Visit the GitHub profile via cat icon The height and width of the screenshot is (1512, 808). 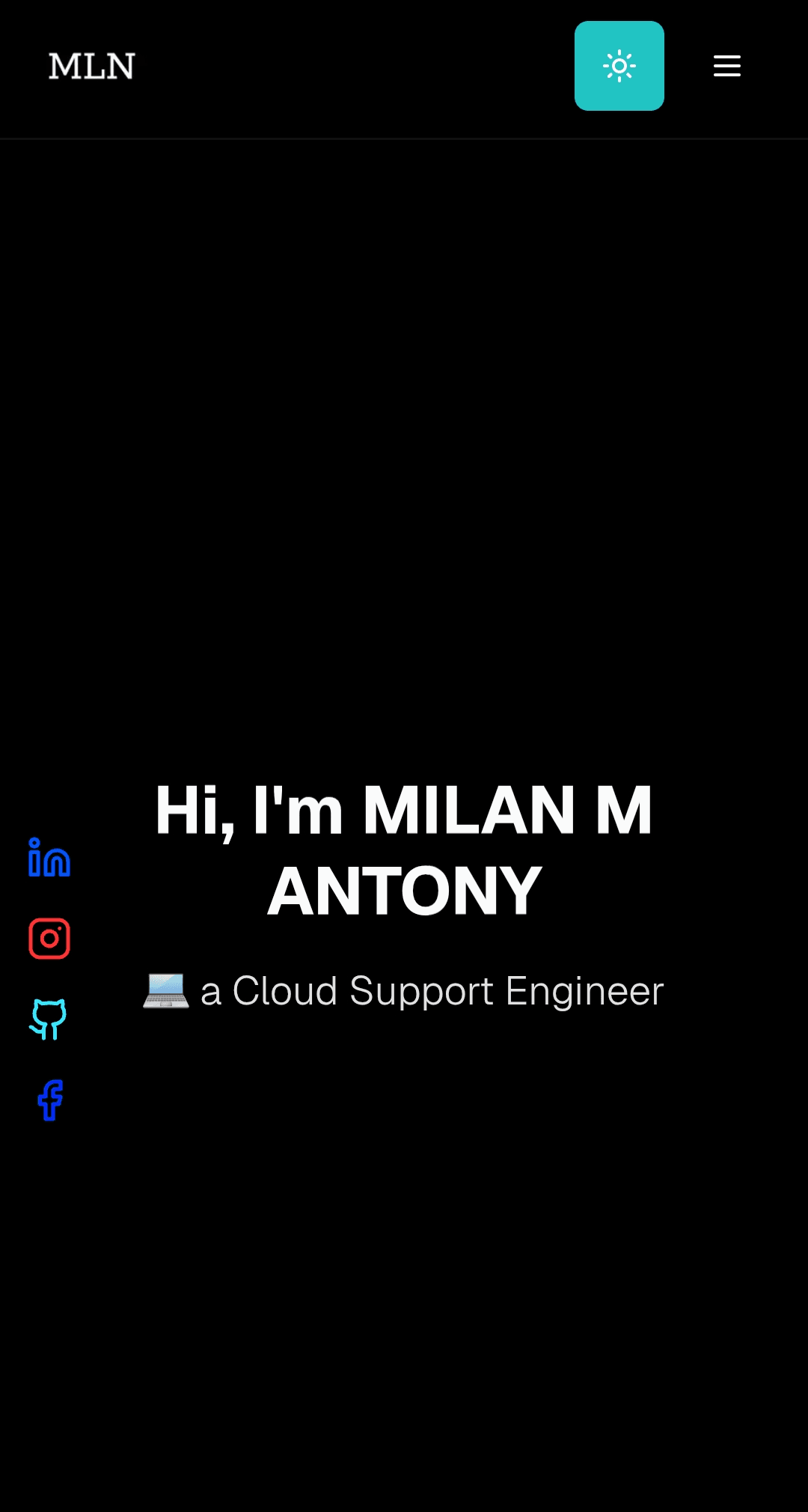[x=49, y=1018]
